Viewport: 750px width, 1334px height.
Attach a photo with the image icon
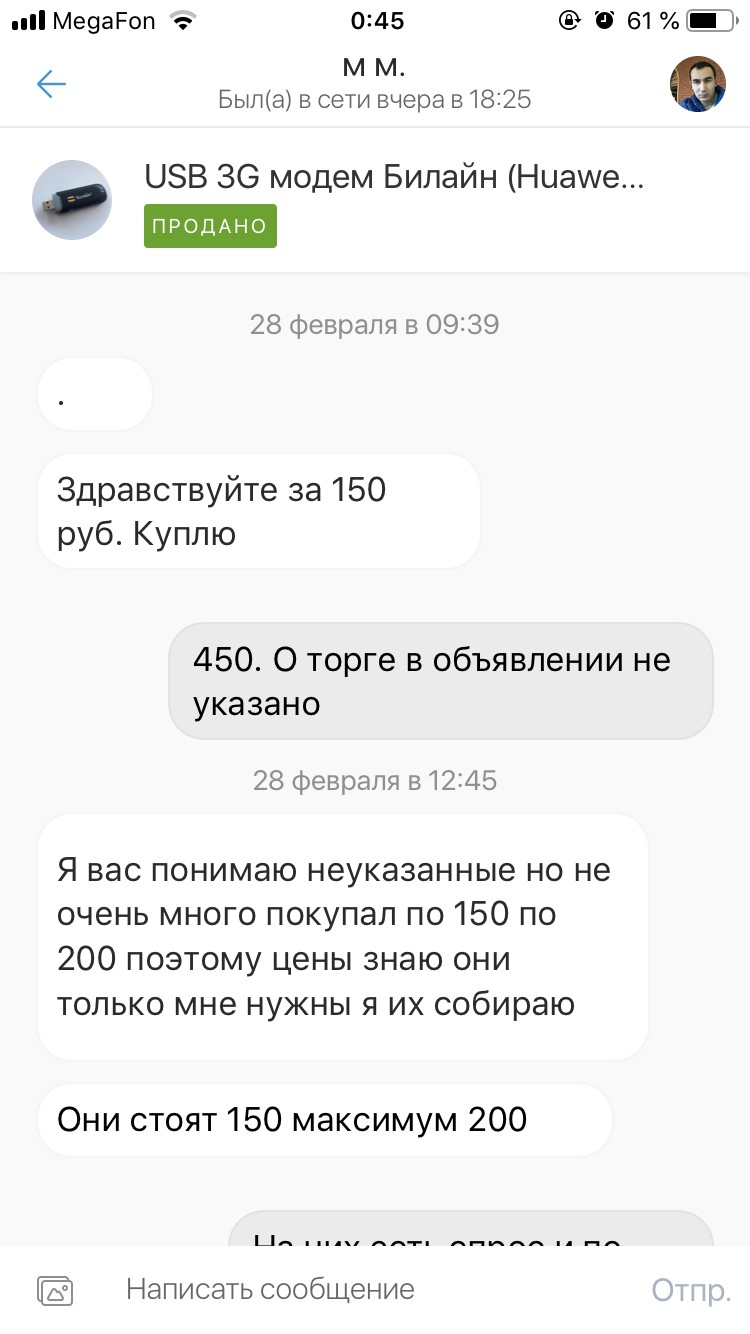[55, 1290]
